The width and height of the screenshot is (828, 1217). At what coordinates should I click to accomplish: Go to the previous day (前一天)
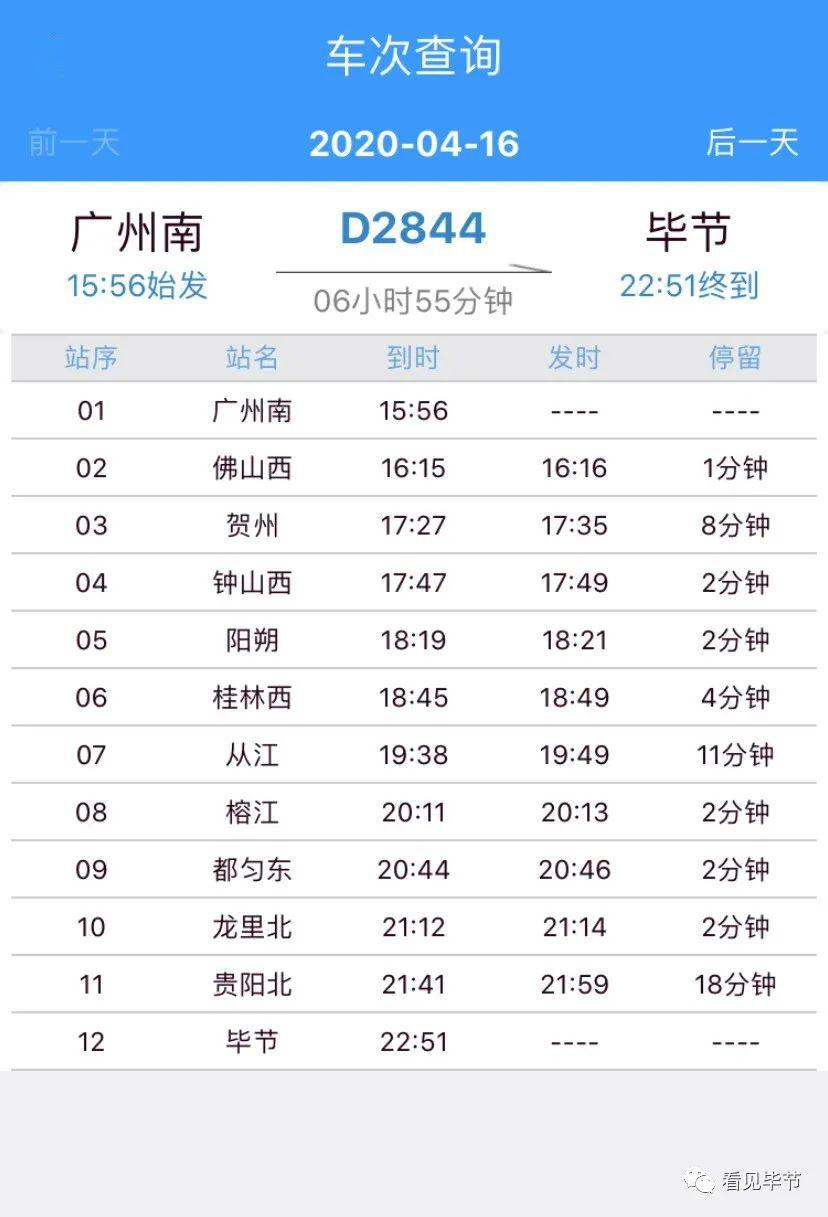coord(74,142)
